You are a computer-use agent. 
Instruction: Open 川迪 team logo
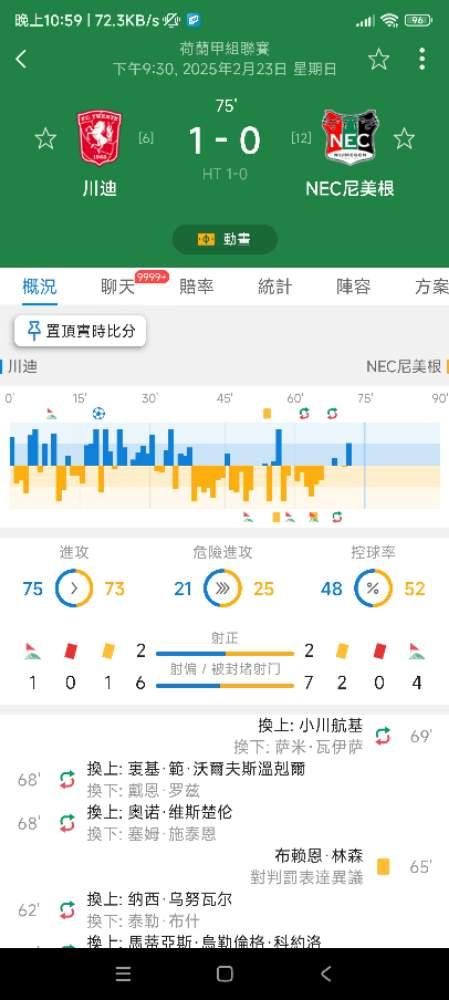99,138
